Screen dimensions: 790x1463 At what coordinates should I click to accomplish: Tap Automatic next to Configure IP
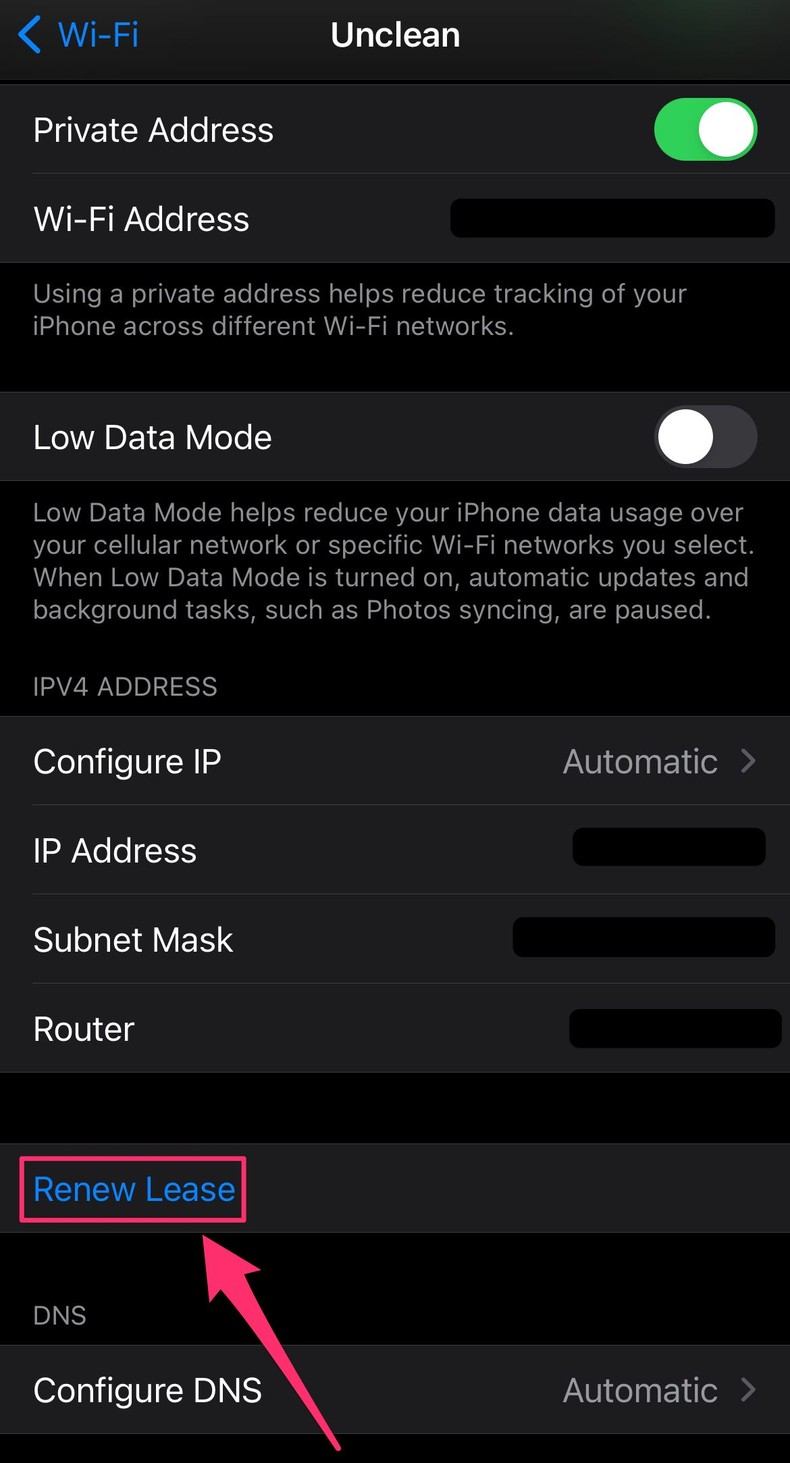click(640, 761)
